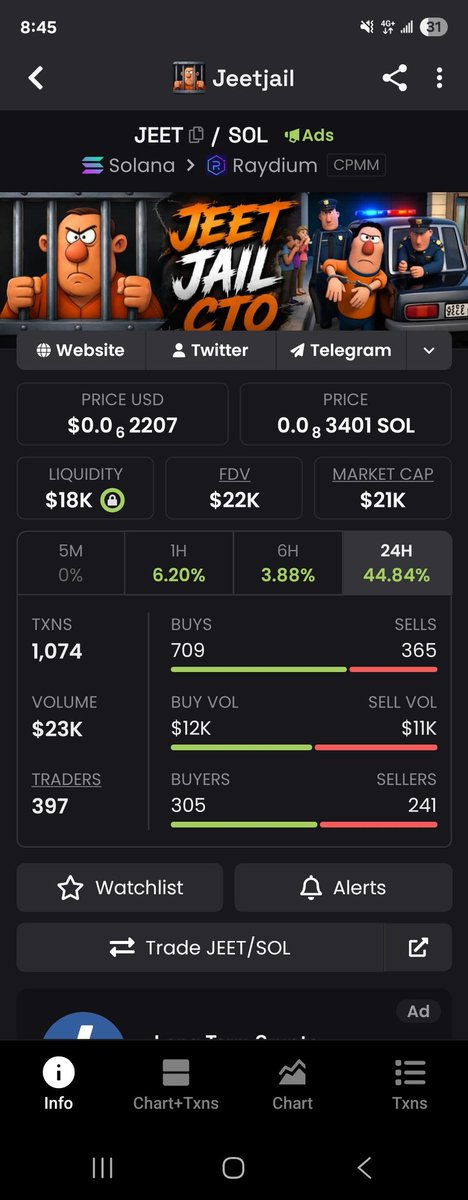
Task: Open the Telegram link
Action: pyautogui.click(x=340, y=350)
